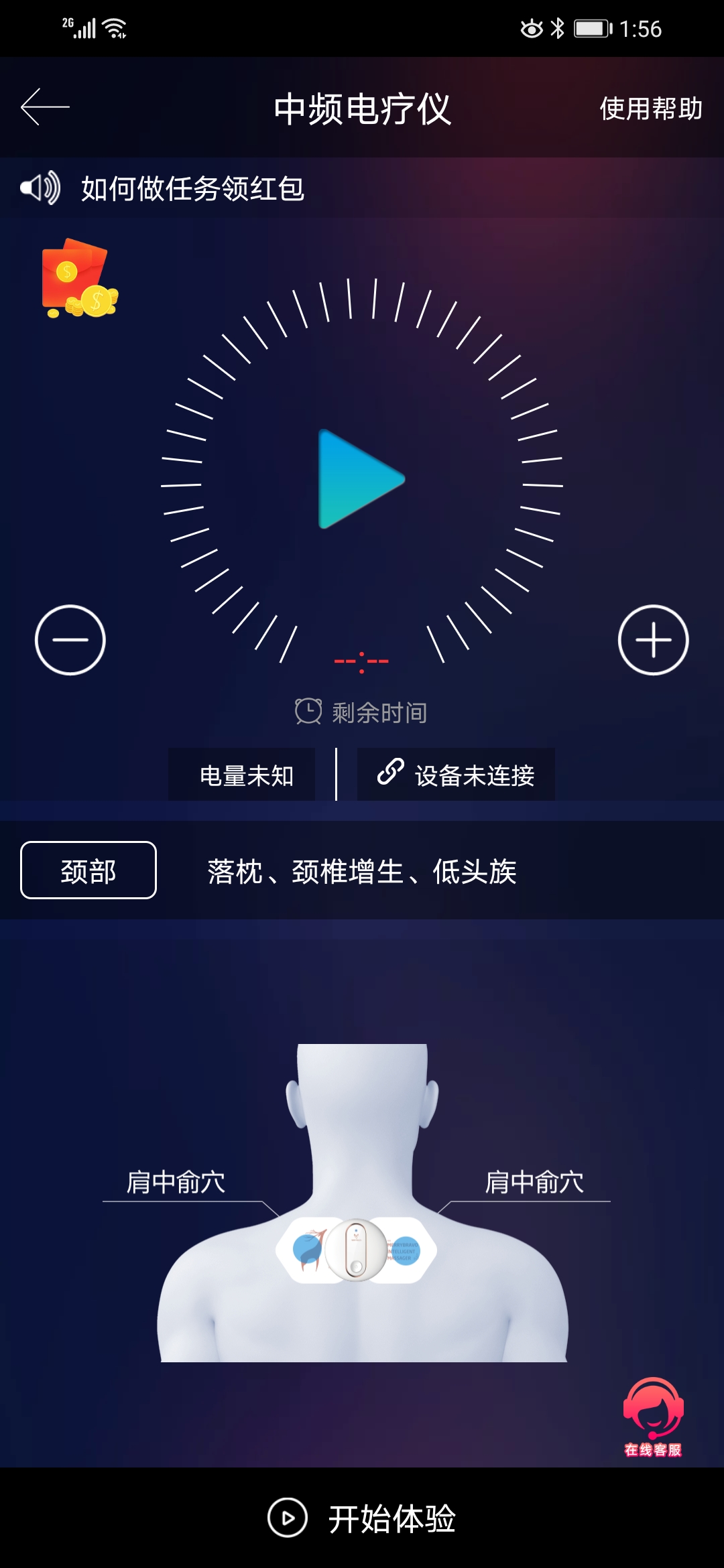The image size is (724, 1568).
Task: Toggle device connection via 设备未连接
Action: pyautogui.click(x=469, y=774)
